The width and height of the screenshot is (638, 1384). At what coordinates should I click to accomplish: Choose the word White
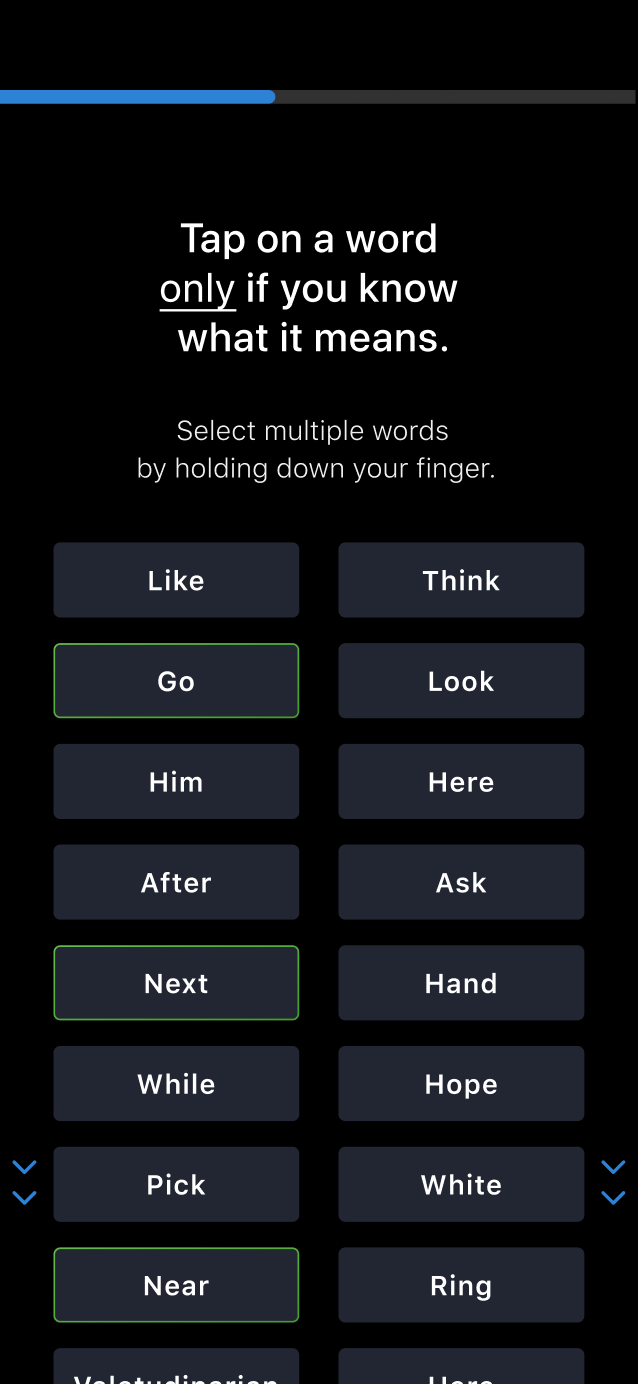pos(461,1184)
